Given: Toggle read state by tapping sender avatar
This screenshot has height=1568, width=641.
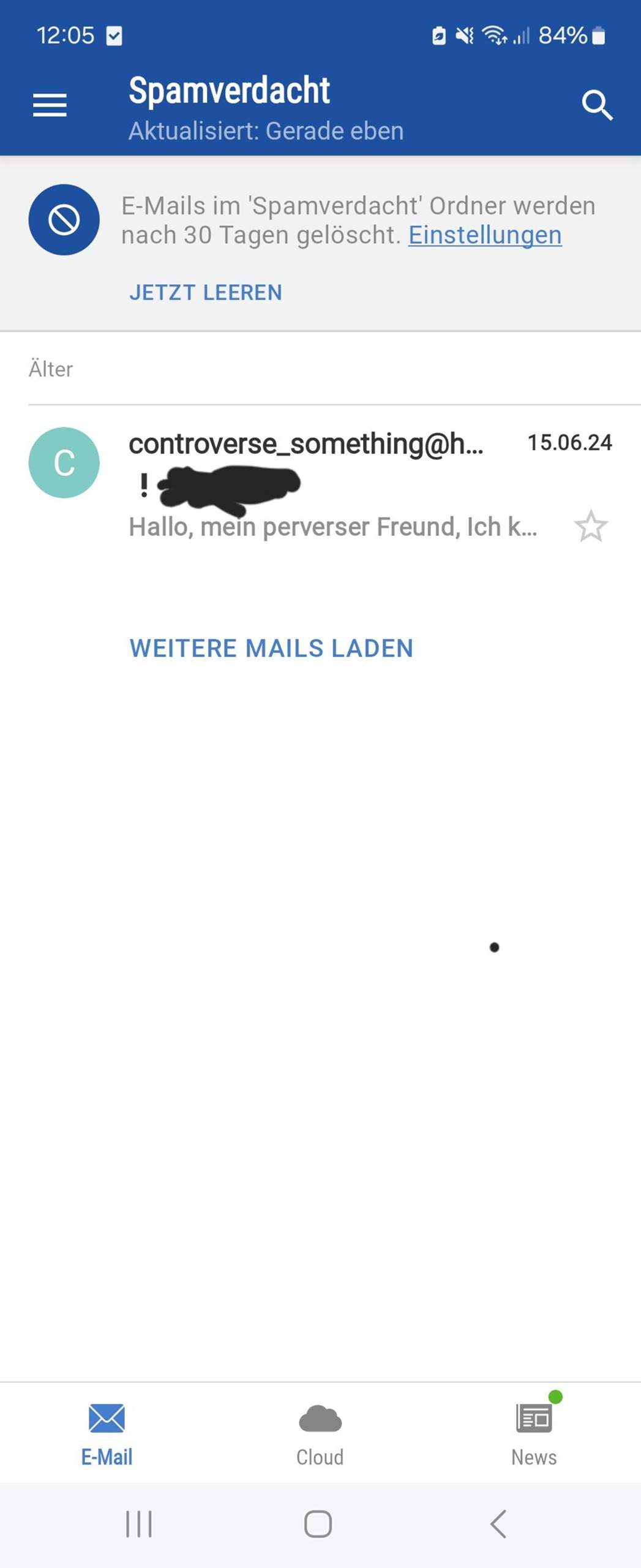Looking at the screenshot, I should point(64,462).
